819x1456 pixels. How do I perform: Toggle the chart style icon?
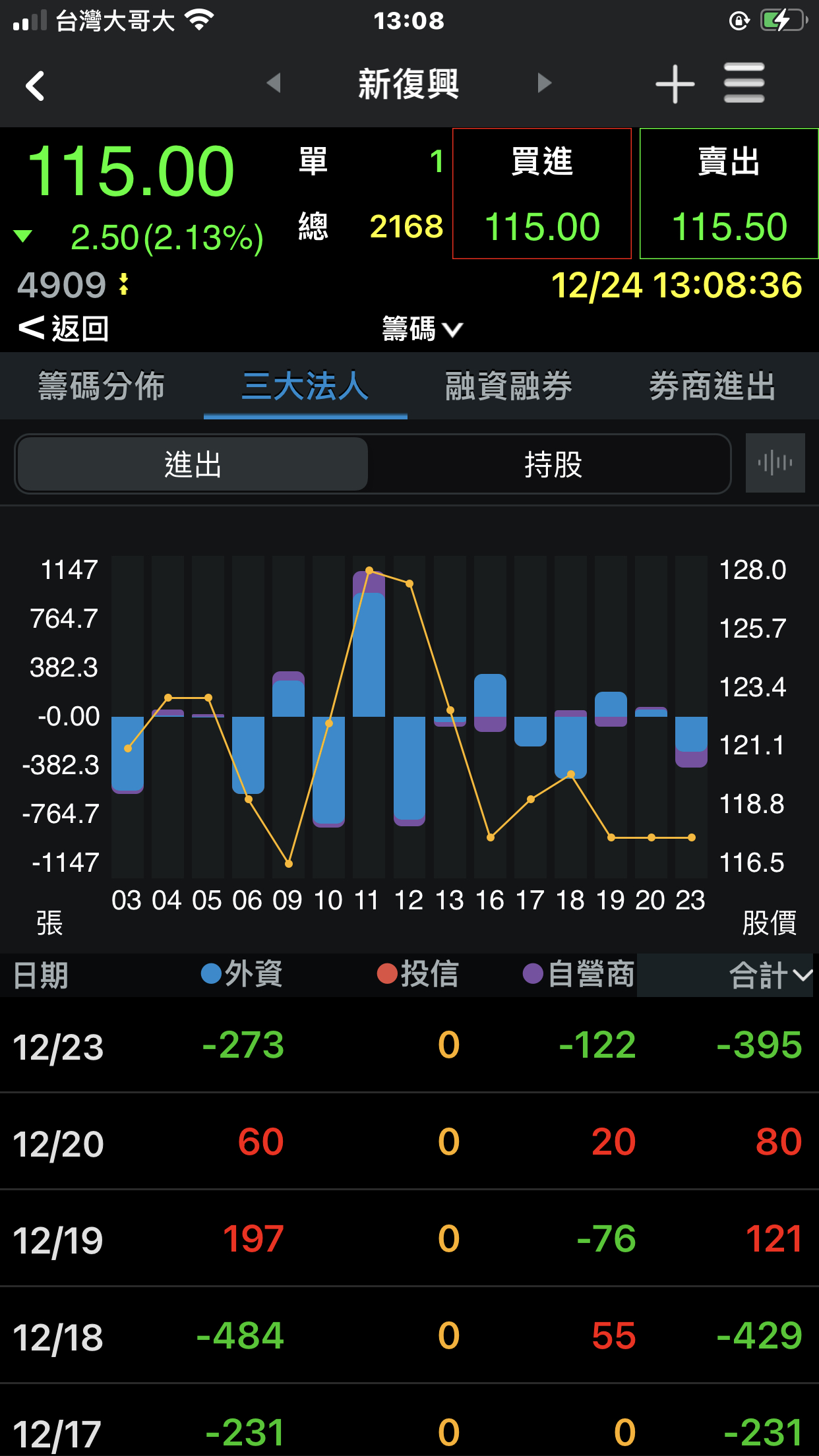pyautogui.click(x=775, y=463)
